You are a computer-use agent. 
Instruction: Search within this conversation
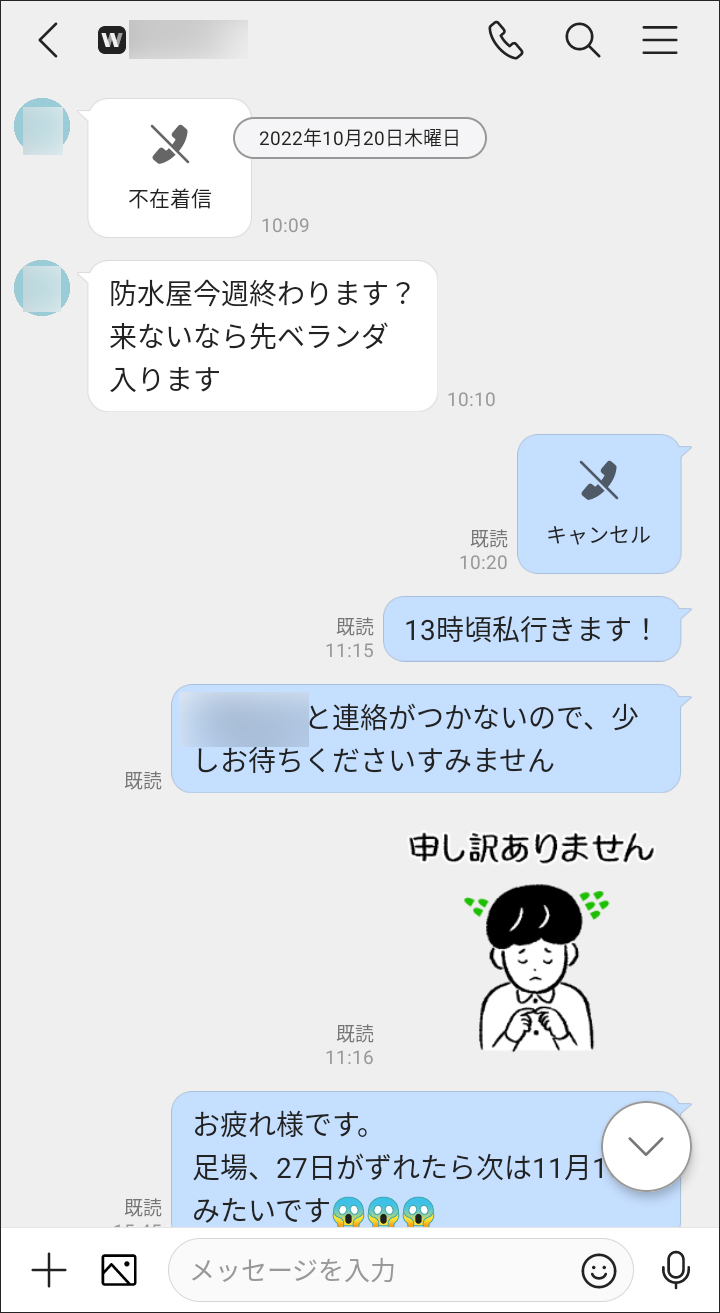pos(582,40)
